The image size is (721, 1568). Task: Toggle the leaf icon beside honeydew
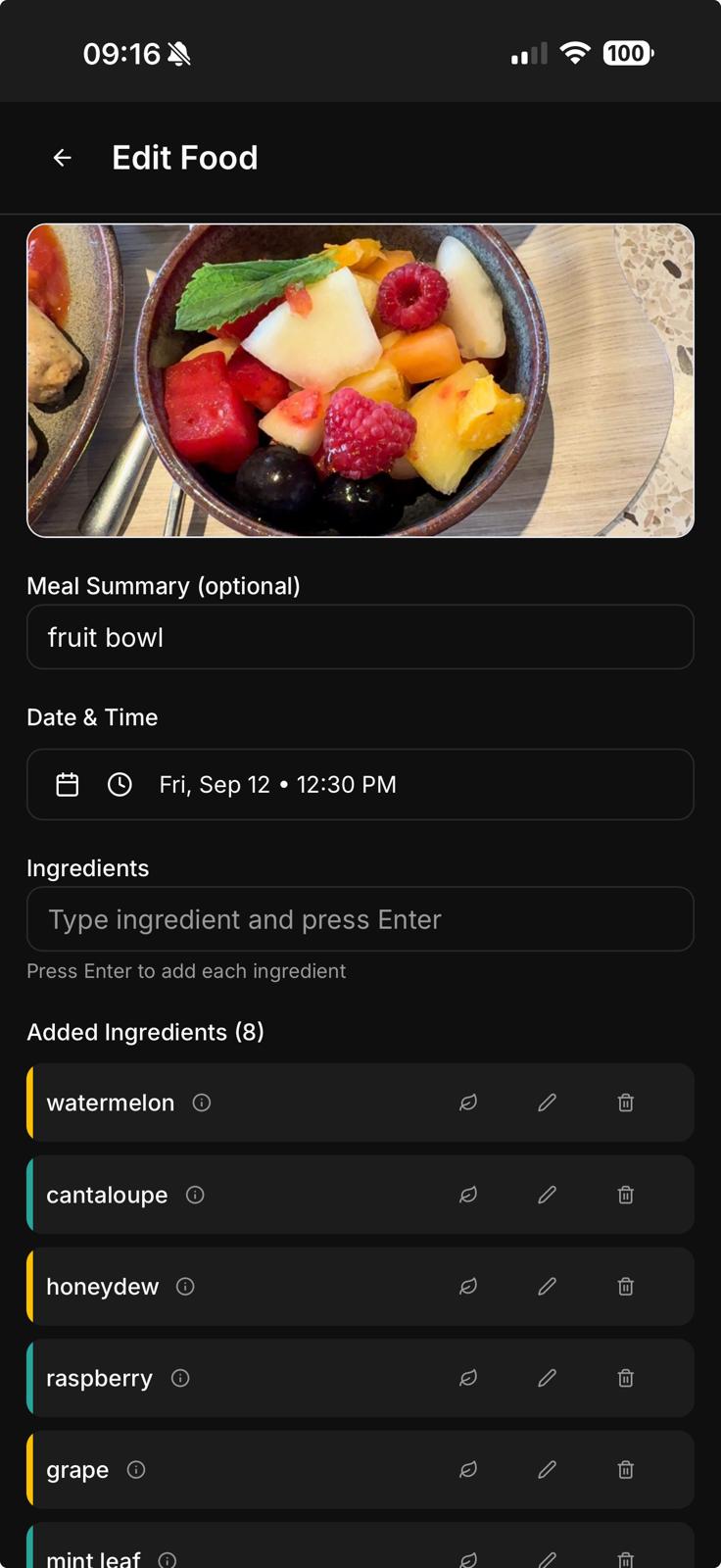pos(468,1286)
